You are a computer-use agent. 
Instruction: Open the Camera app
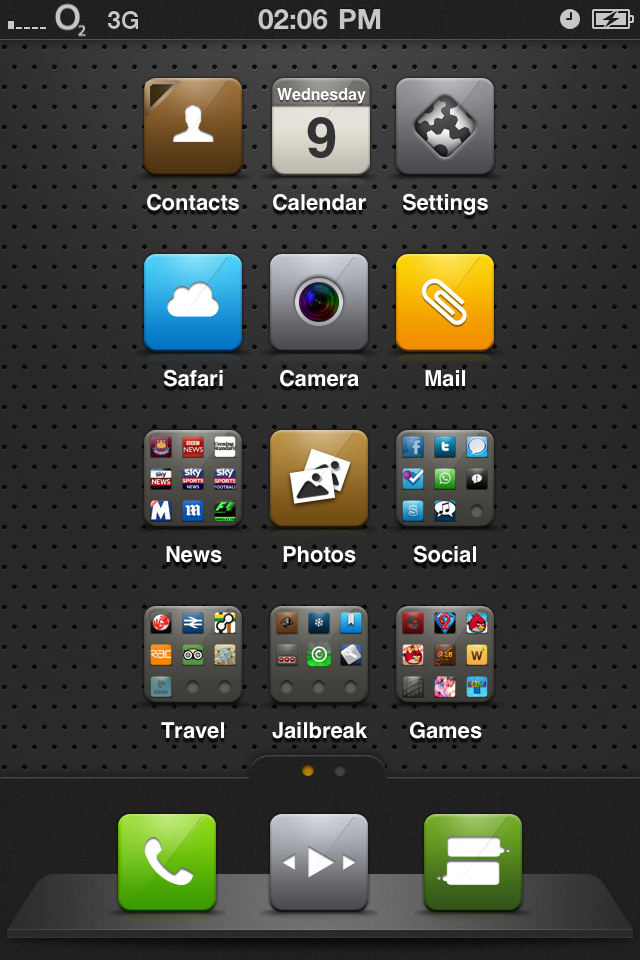click(x=319, y=302)
